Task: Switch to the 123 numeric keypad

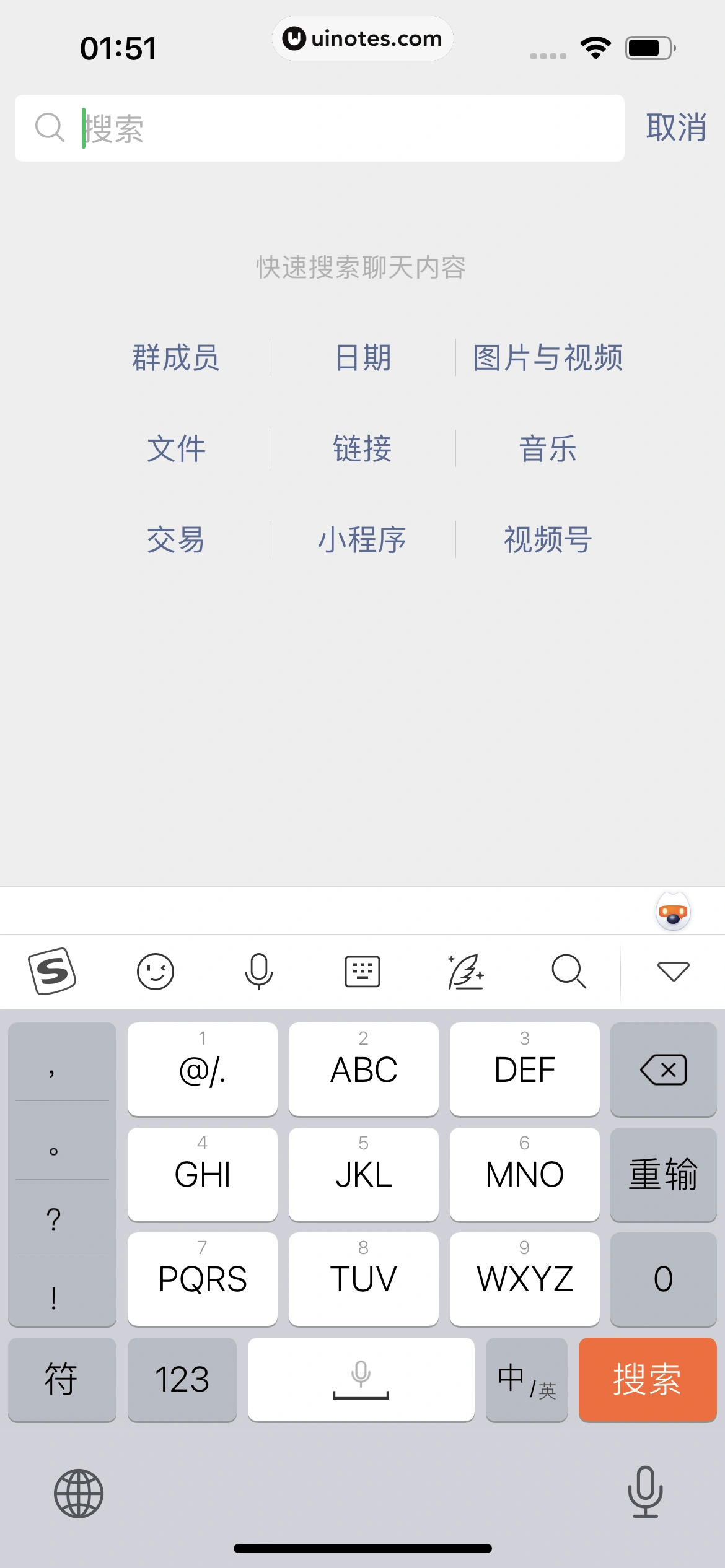Action: [x=182, y=1379]
